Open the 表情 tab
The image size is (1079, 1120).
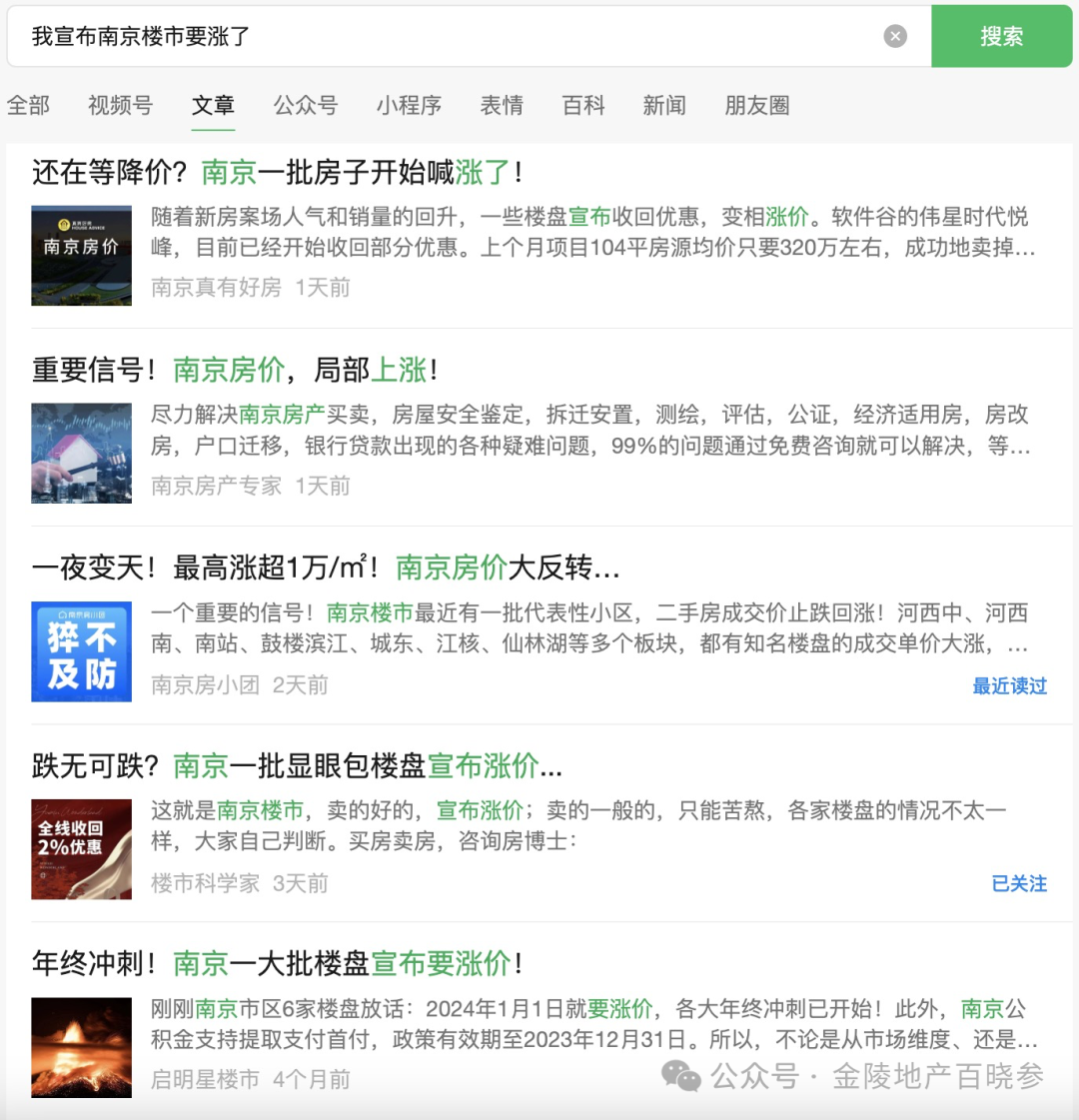click(x=502, y=105)
